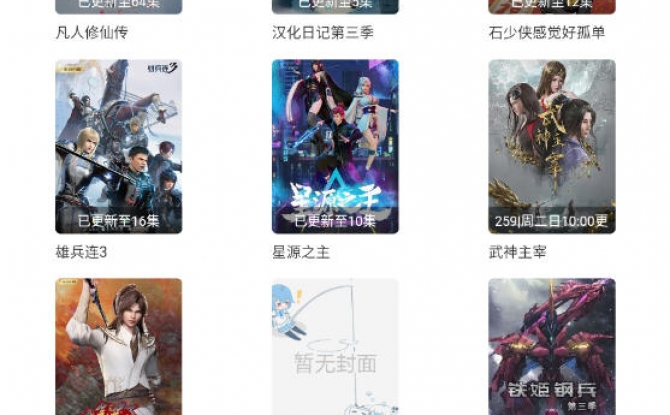Open 石少侠感觉好孤单
Screen dimensions: 670x415
[x=552, y=8]
